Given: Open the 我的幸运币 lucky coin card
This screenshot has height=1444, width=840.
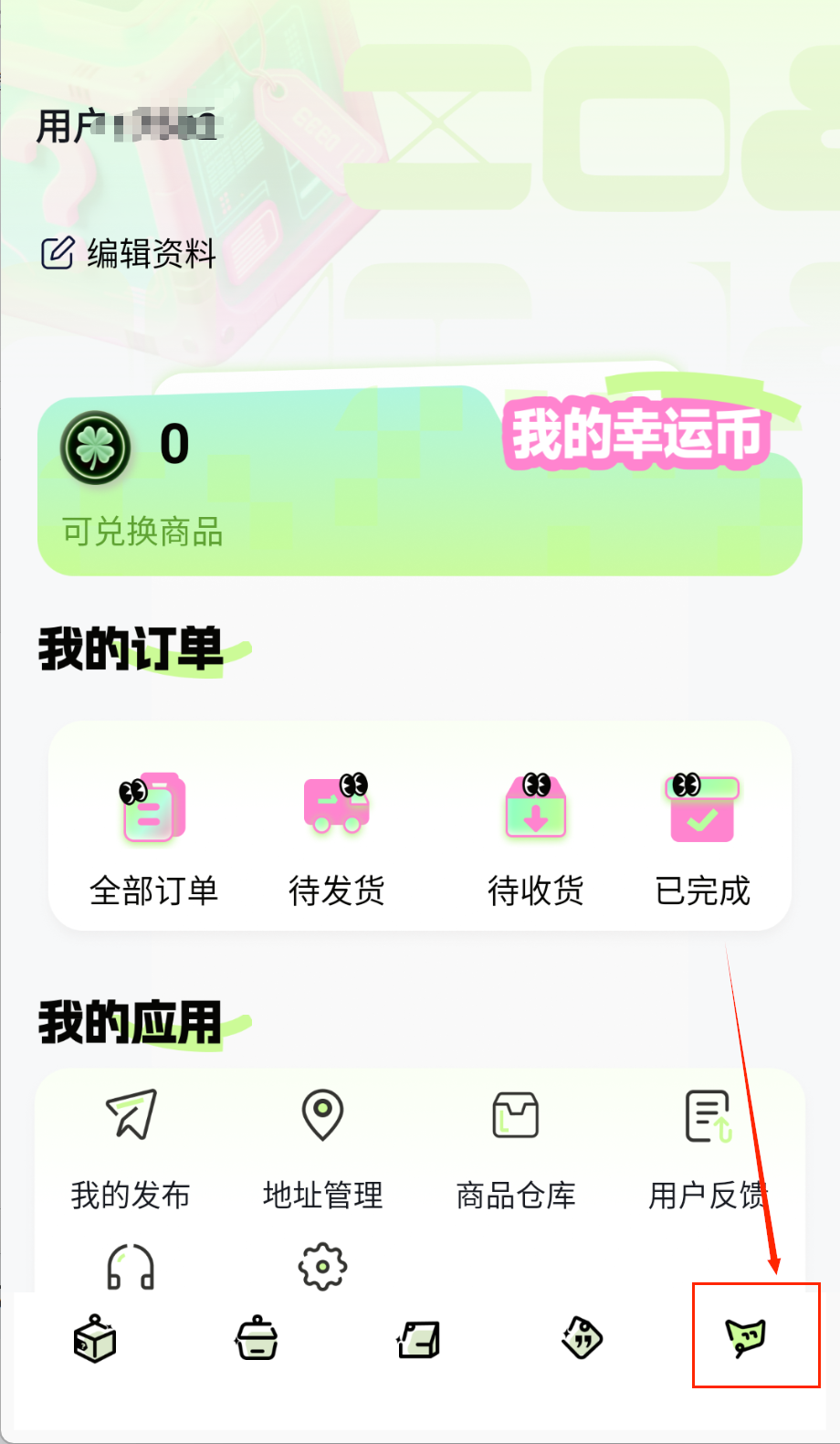Looking at the screenshot, I should tap(419, 486).
